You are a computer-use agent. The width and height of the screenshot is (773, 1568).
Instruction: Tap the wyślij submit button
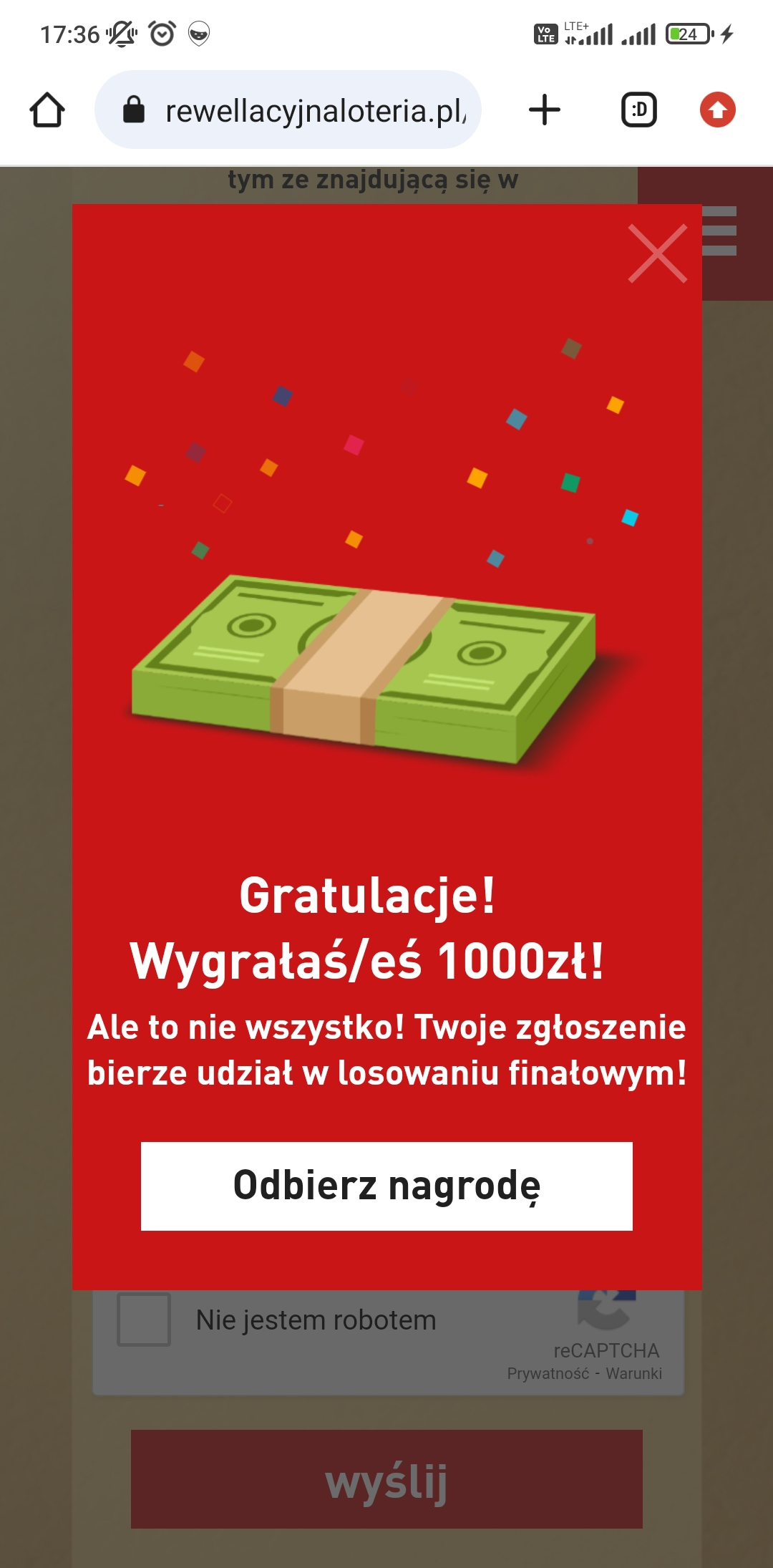[386, 1479]
